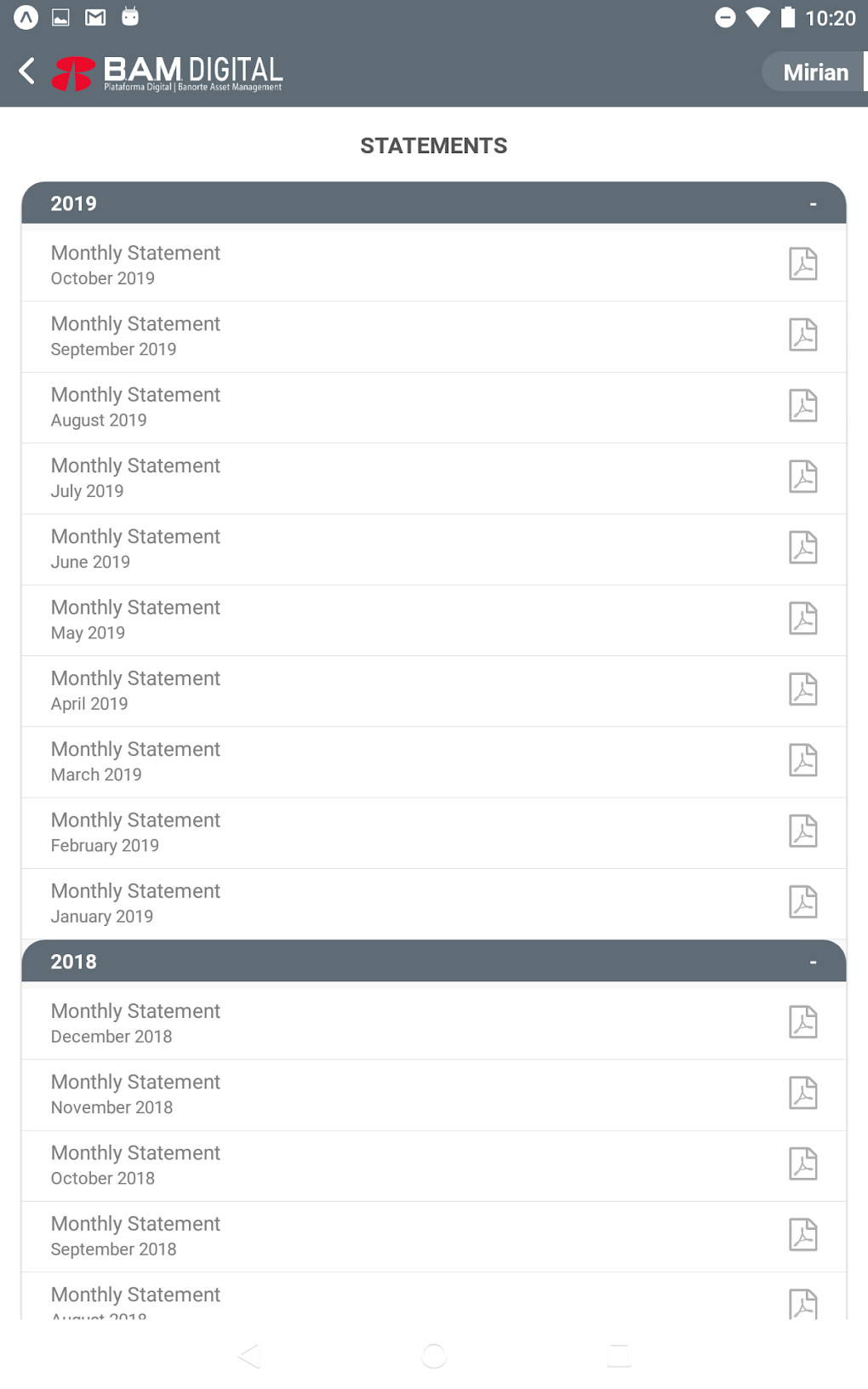Open the September 2019 statement PDF
This screenshot has height=1389, width=868.
coord(804,335)
